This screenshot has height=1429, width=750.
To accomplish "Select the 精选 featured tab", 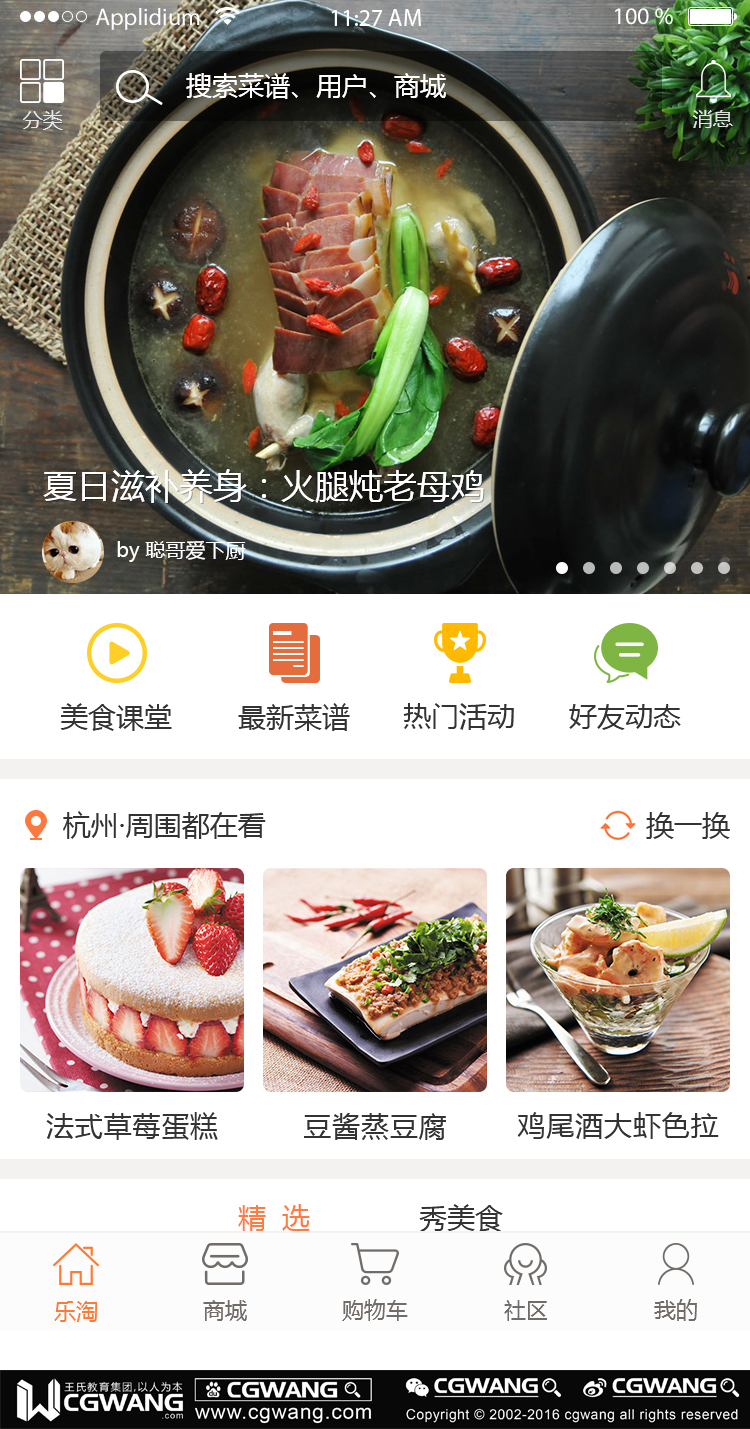I will (x=273, y=1219).
